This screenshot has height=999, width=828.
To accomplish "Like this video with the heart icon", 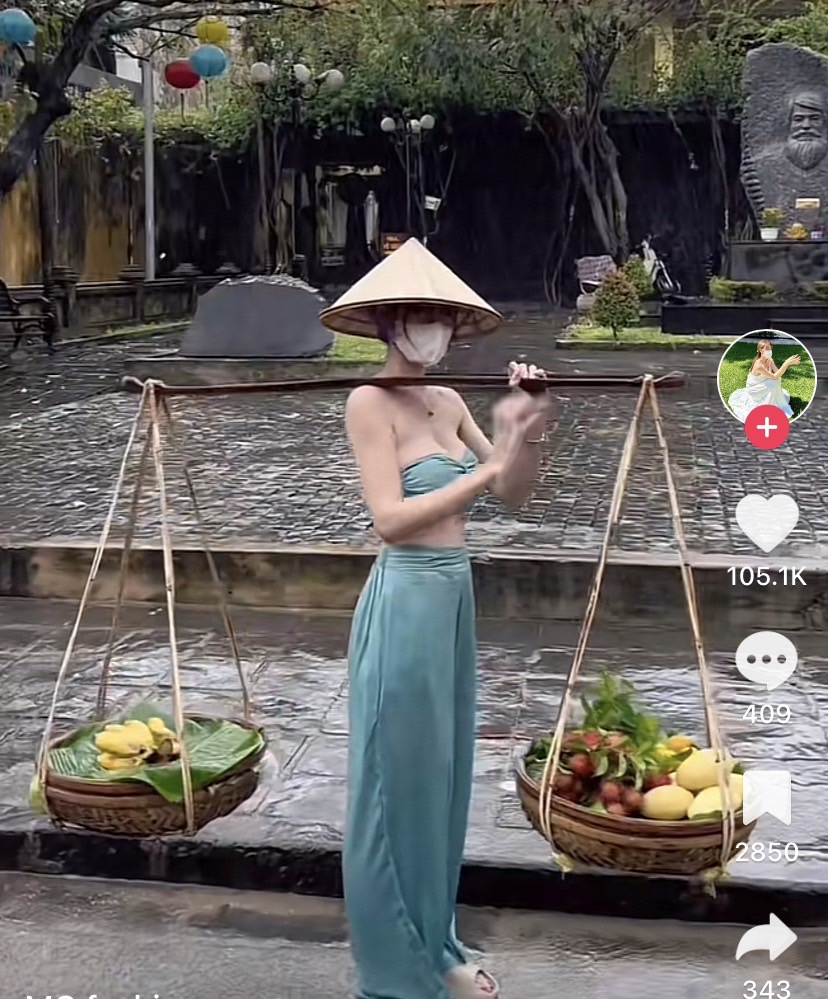I will click(x=767, y=522).
